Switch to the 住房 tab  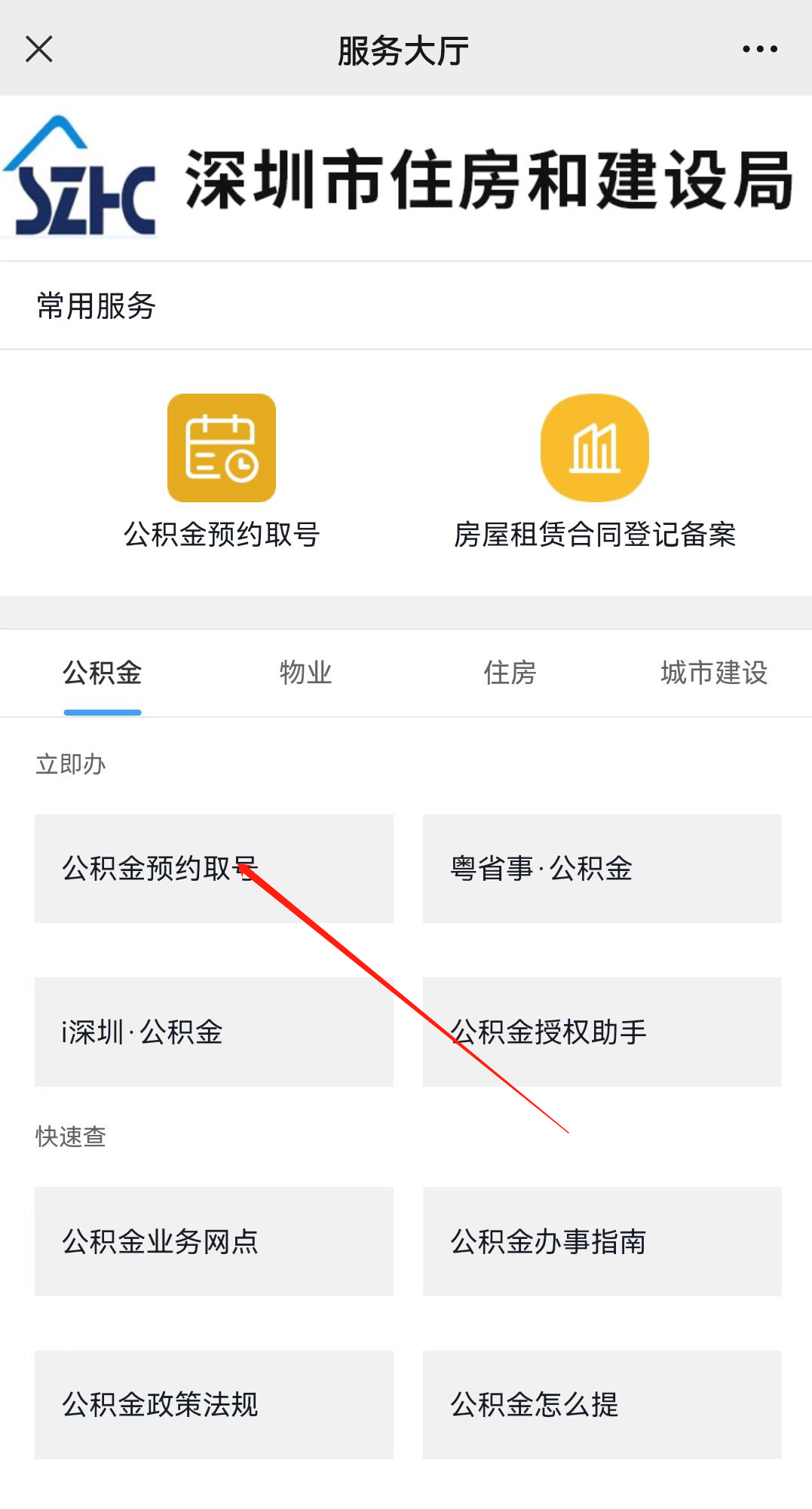[x=510, y=673]
